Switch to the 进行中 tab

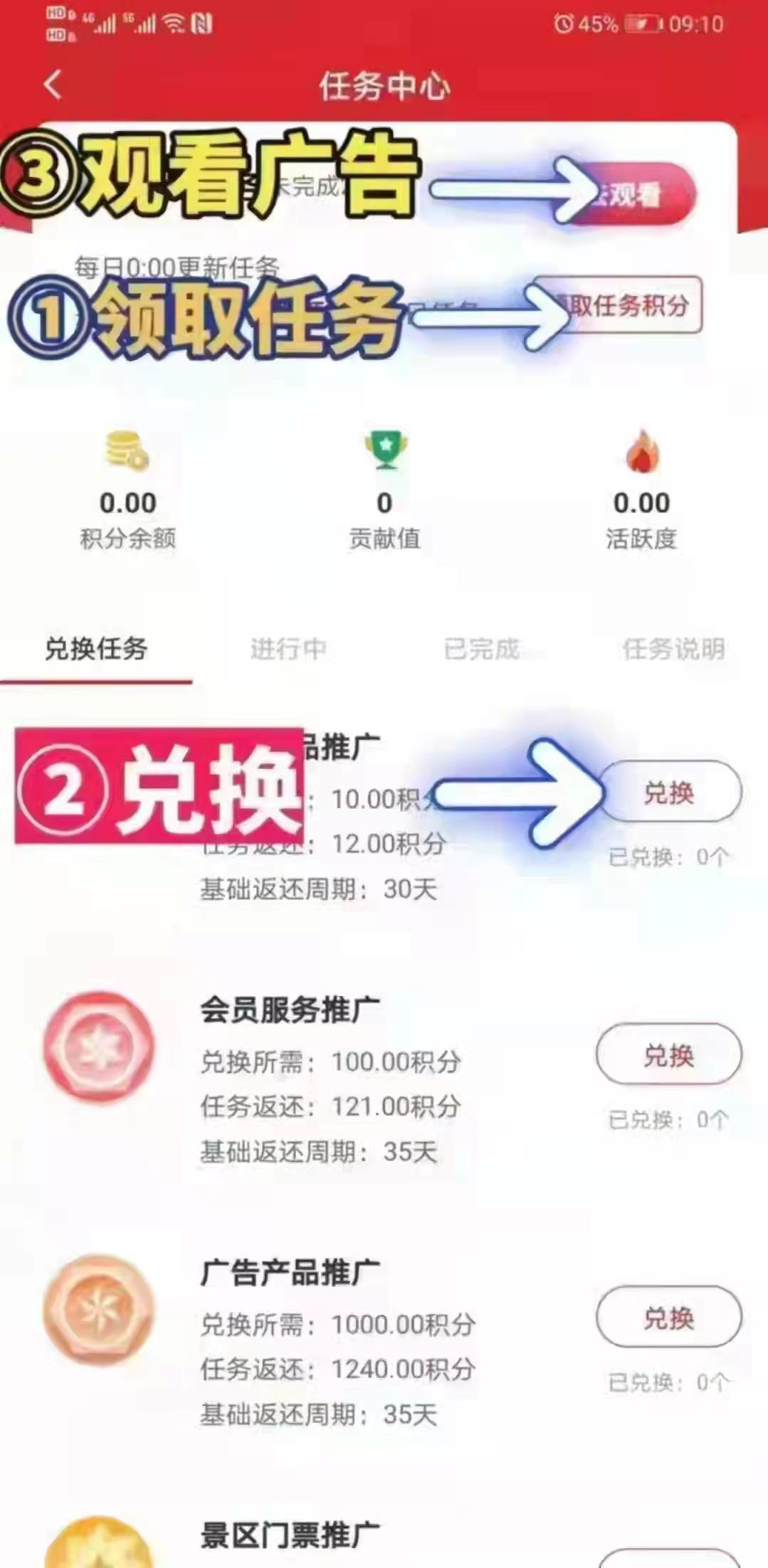(x=288, y=649)
